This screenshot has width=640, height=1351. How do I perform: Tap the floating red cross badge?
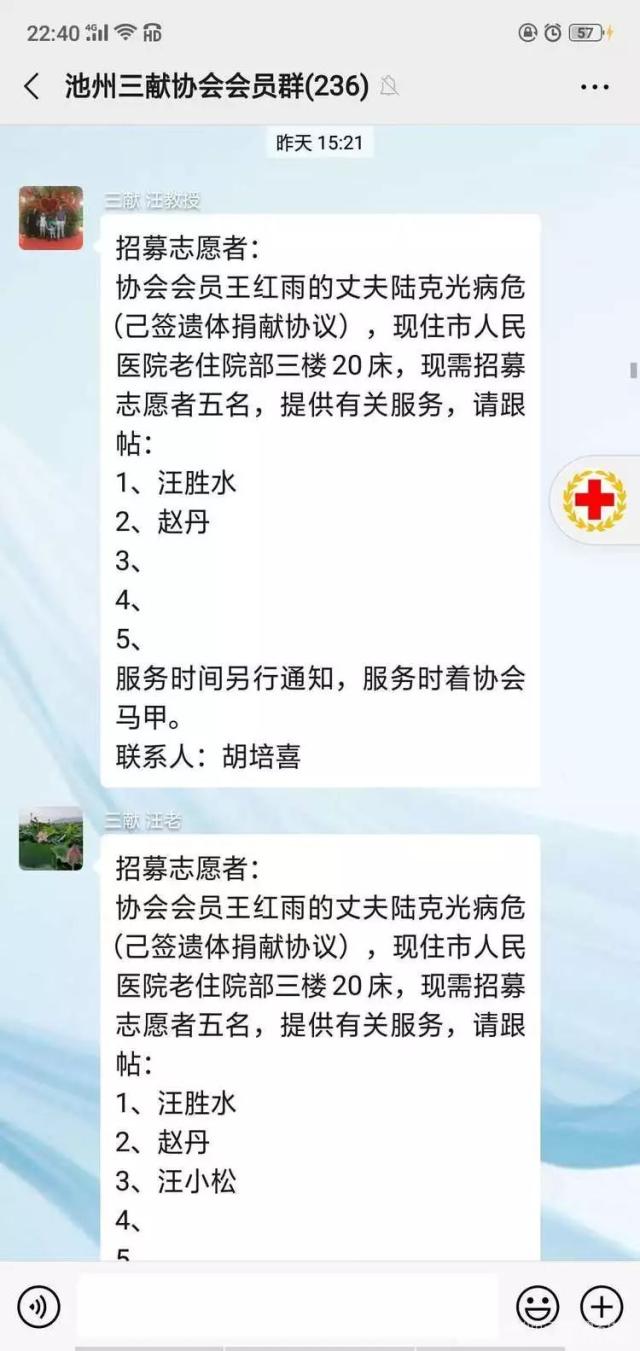[x=594, y=499]
